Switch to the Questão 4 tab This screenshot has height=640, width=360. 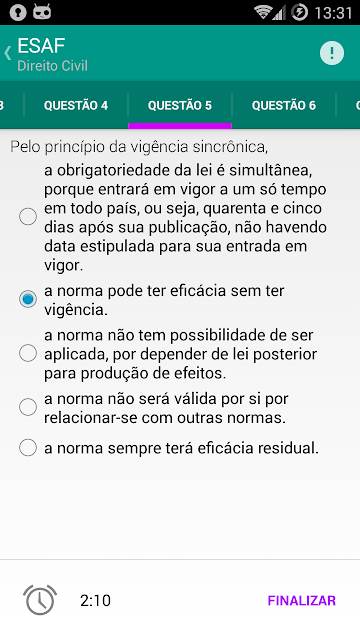point(76,105)
